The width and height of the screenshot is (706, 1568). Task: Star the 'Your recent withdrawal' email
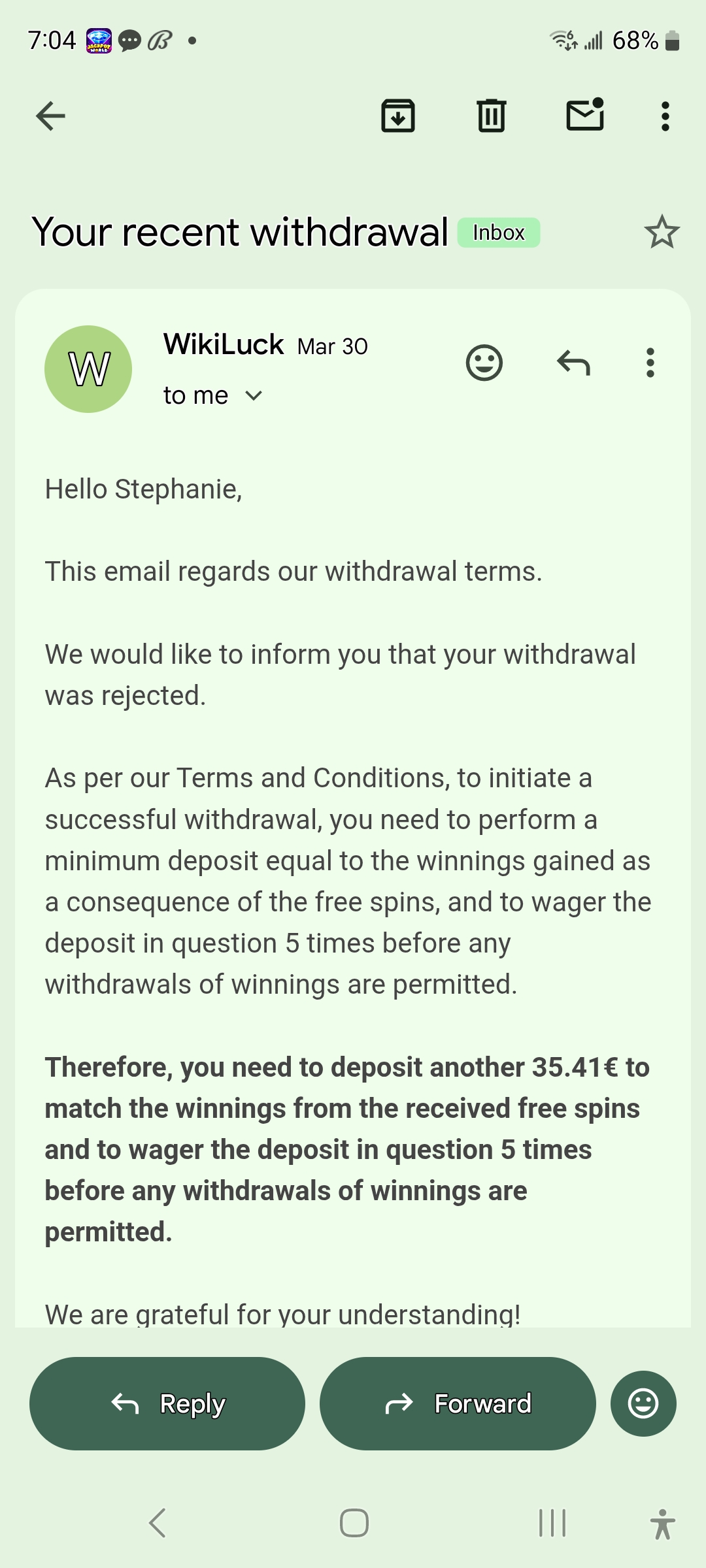[x=662, y=232]
